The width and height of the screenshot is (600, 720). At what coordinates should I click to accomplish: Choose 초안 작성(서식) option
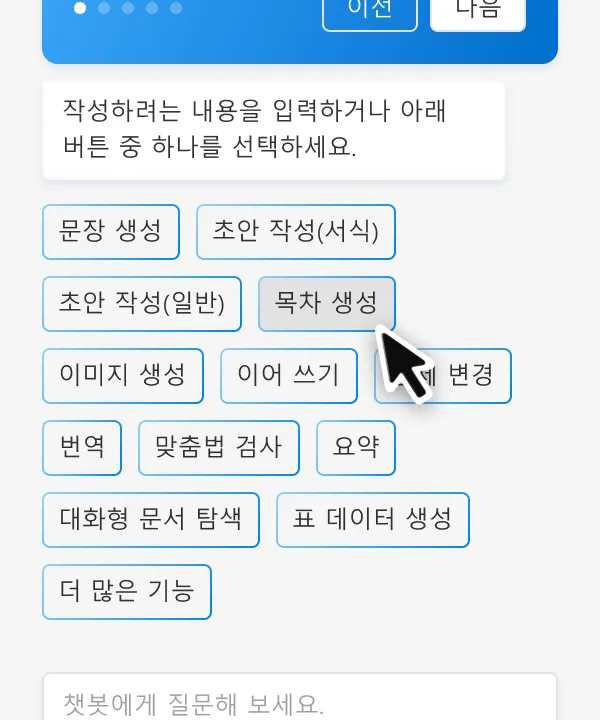pyautogui.click(x=295, y=232)
